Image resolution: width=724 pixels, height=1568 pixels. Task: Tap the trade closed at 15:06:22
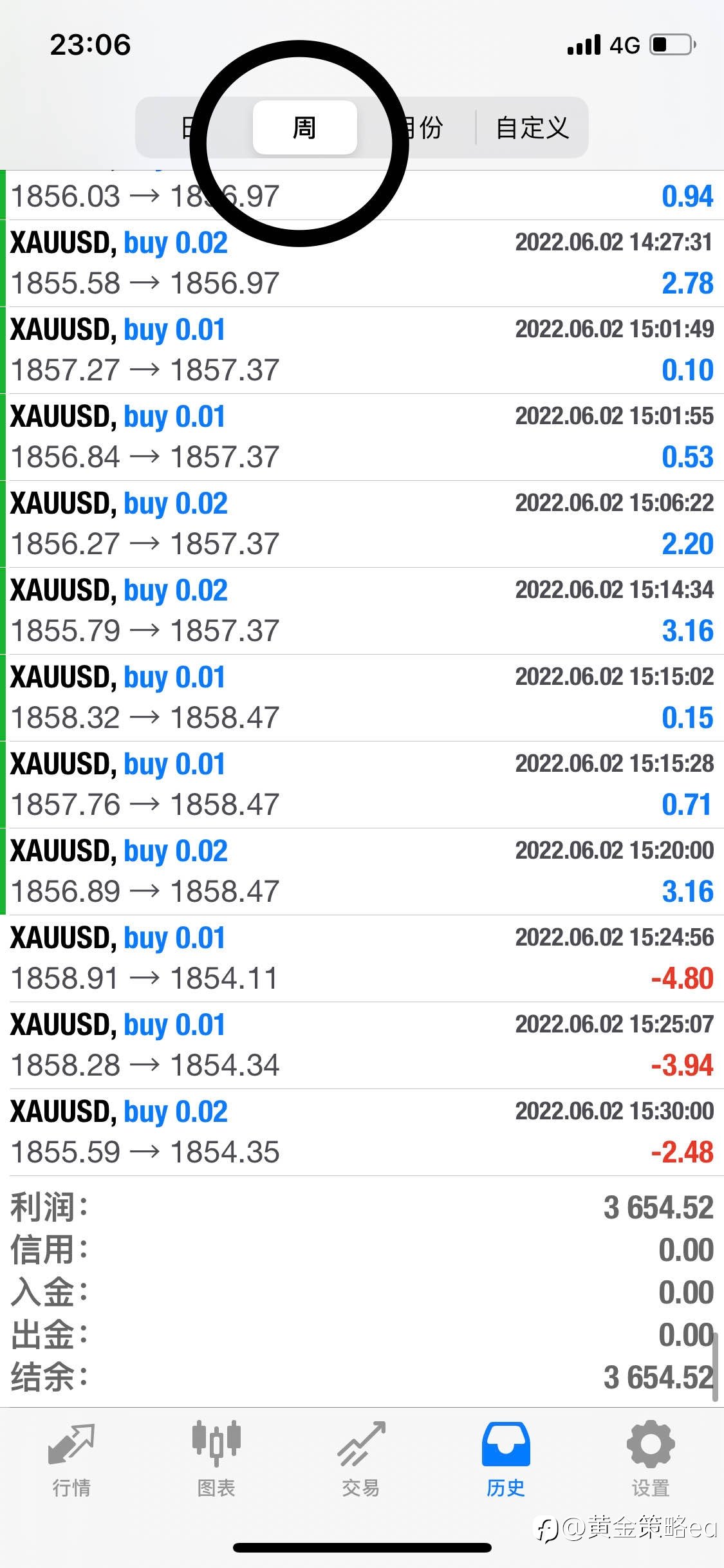click(x=362, y=524)
